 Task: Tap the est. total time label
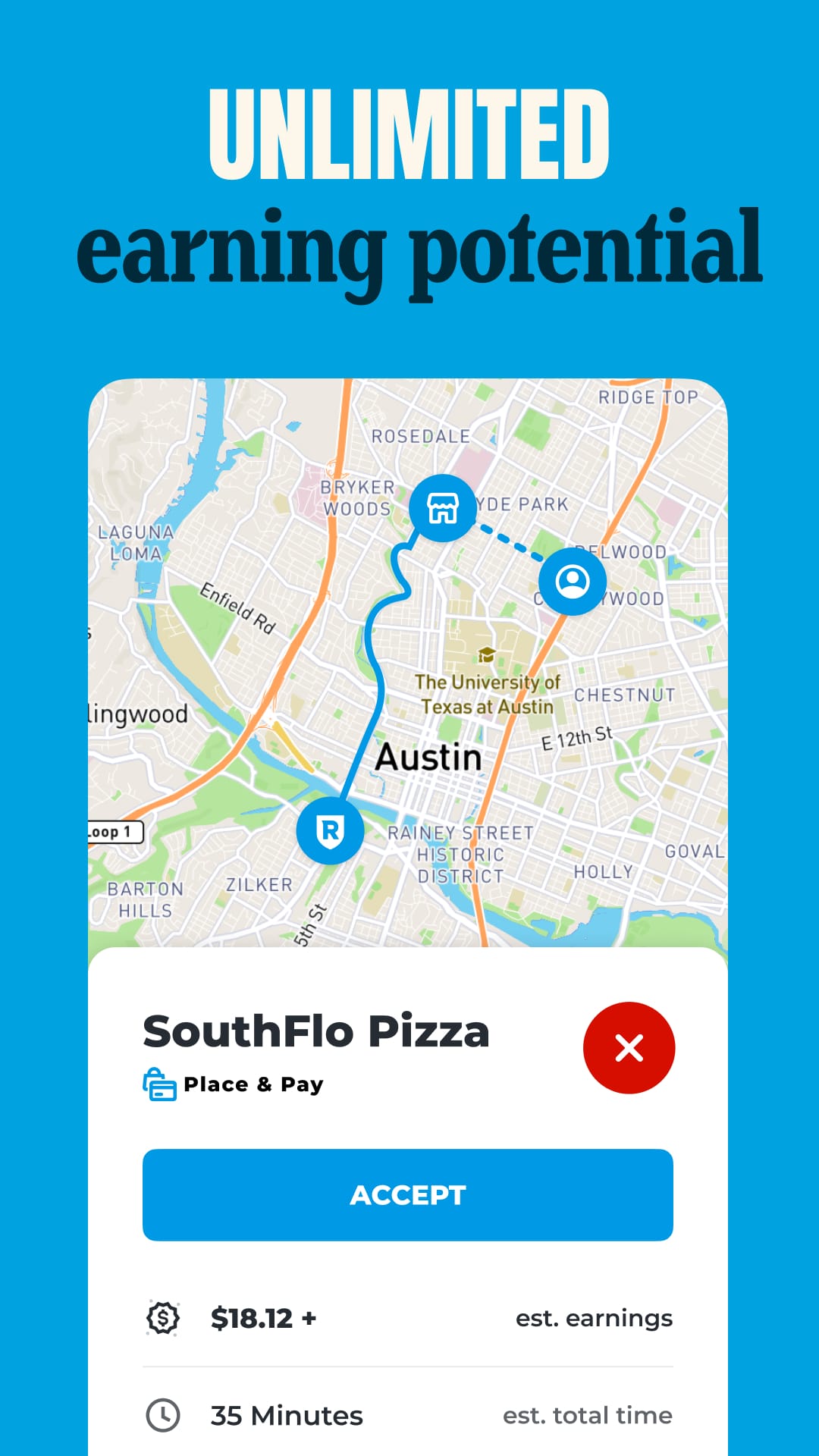click(x=586, y=1414)
